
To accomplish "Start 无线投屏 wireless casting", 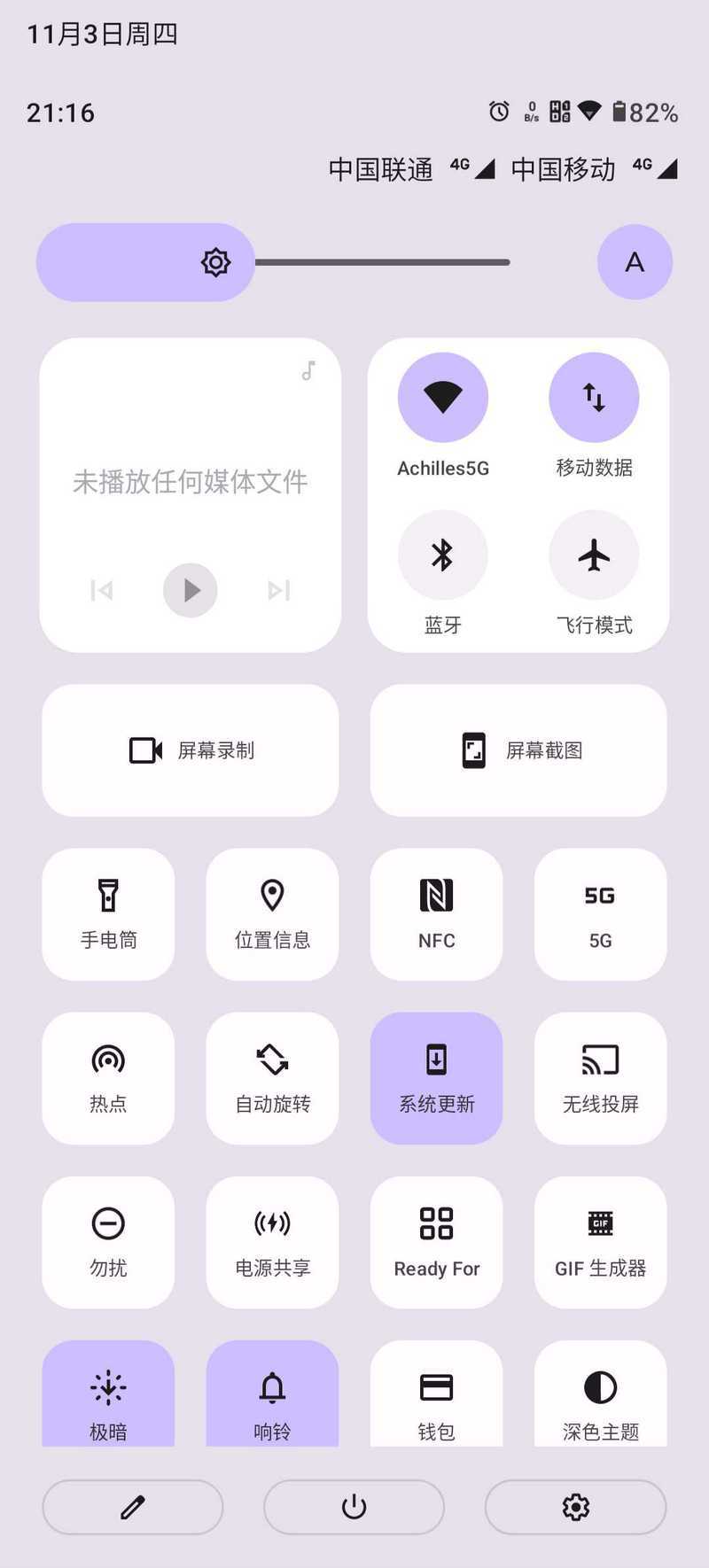I will pyautogui.click(x=600, y=1078).
